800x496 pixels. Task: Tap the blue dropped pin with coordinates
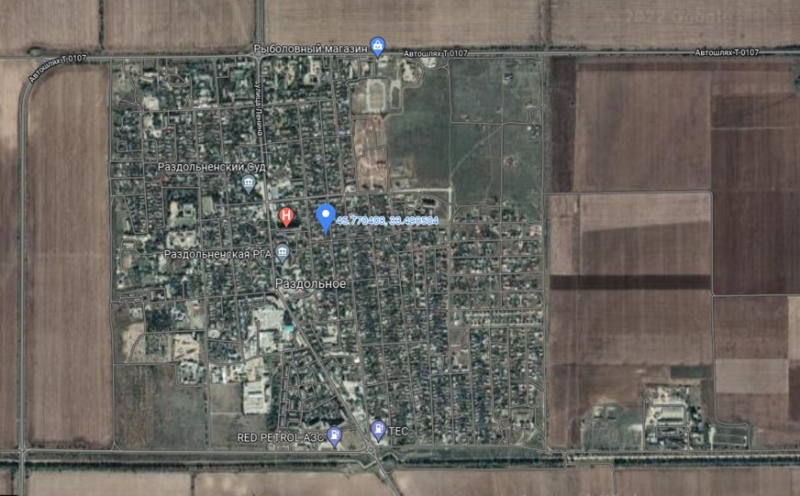coord(325,215)
